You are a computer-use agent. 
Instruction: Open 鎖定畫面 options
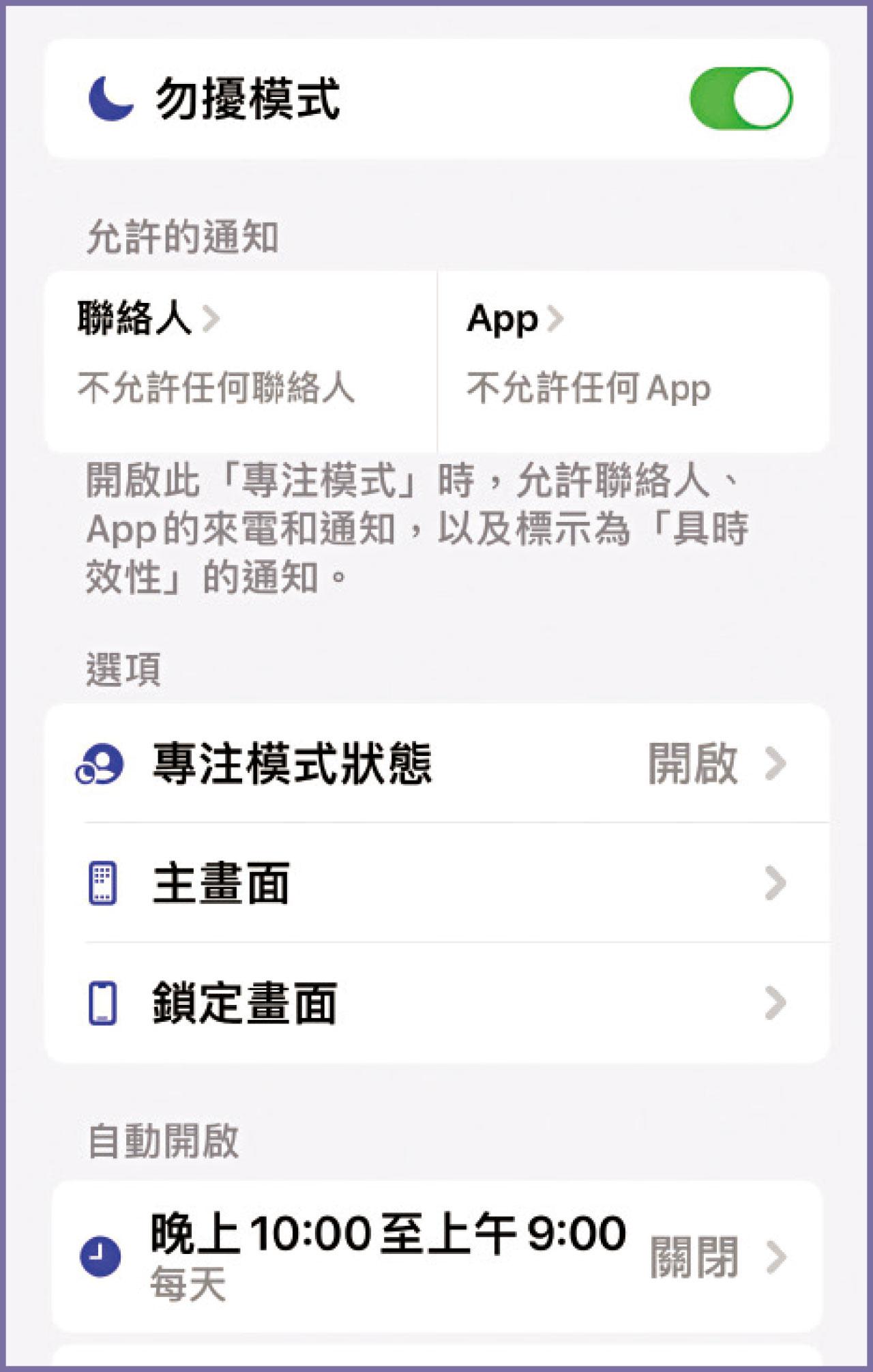point(436,1003)
